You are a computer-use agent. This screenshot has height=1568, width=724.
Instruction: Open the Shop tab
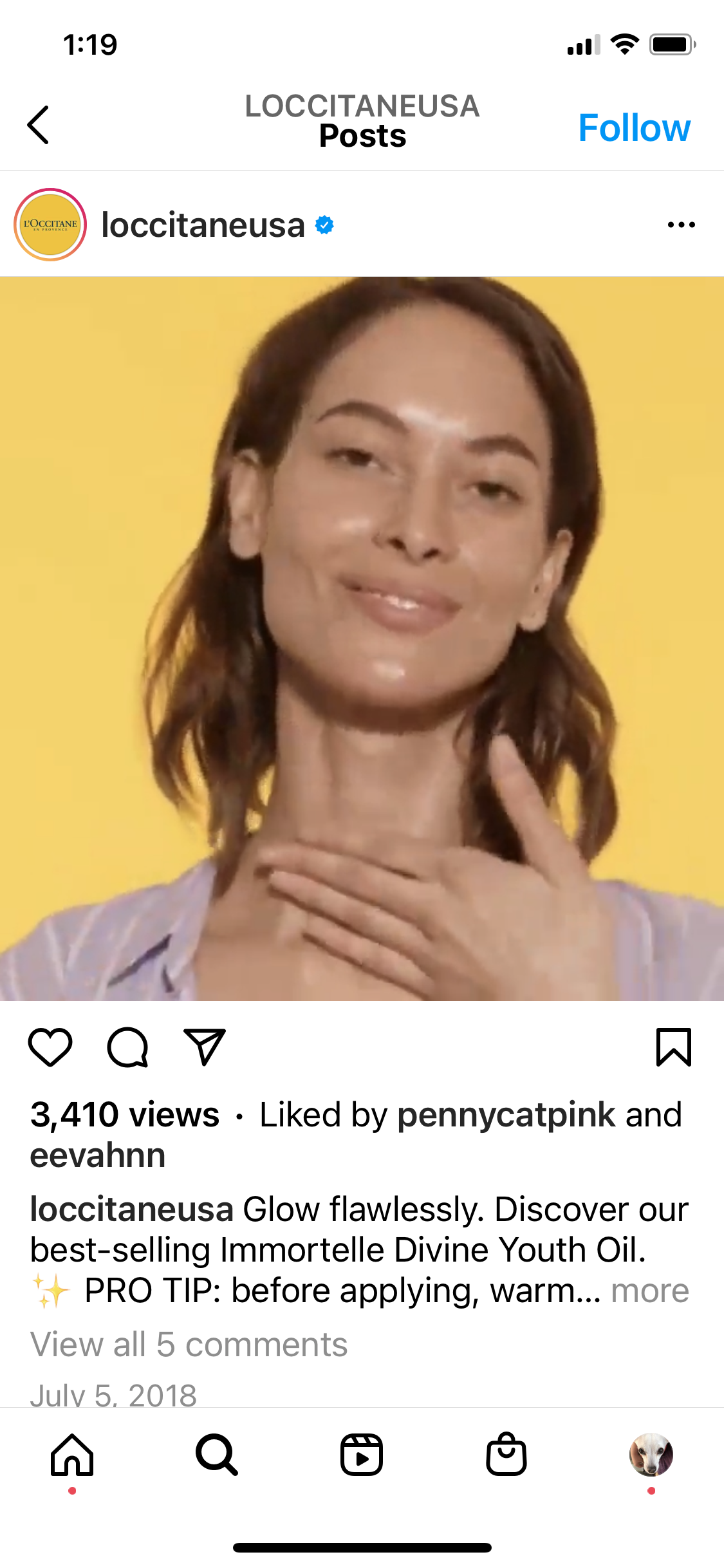pos(506,1455)
